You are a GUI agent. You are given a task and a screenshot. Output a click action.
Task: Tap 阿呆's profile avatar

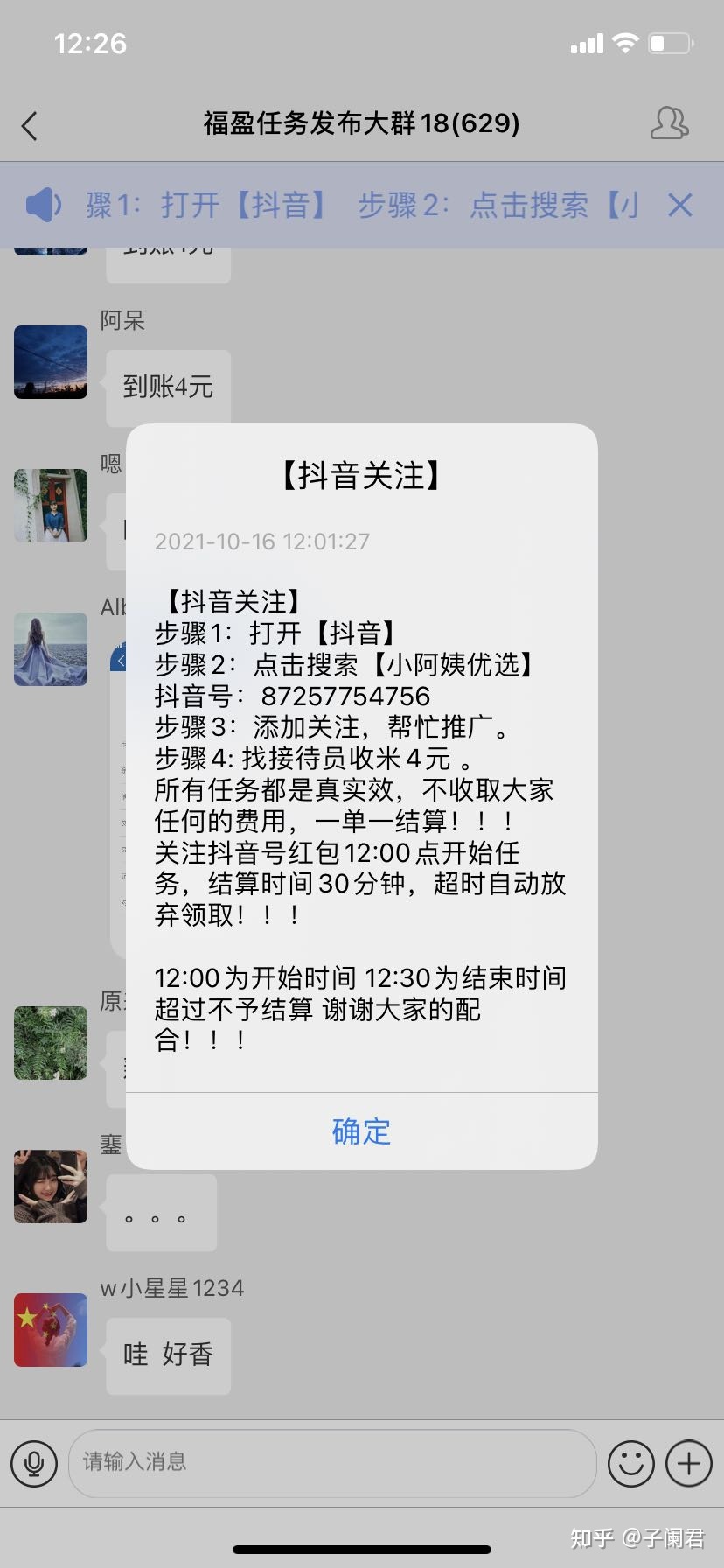[50, 361]
